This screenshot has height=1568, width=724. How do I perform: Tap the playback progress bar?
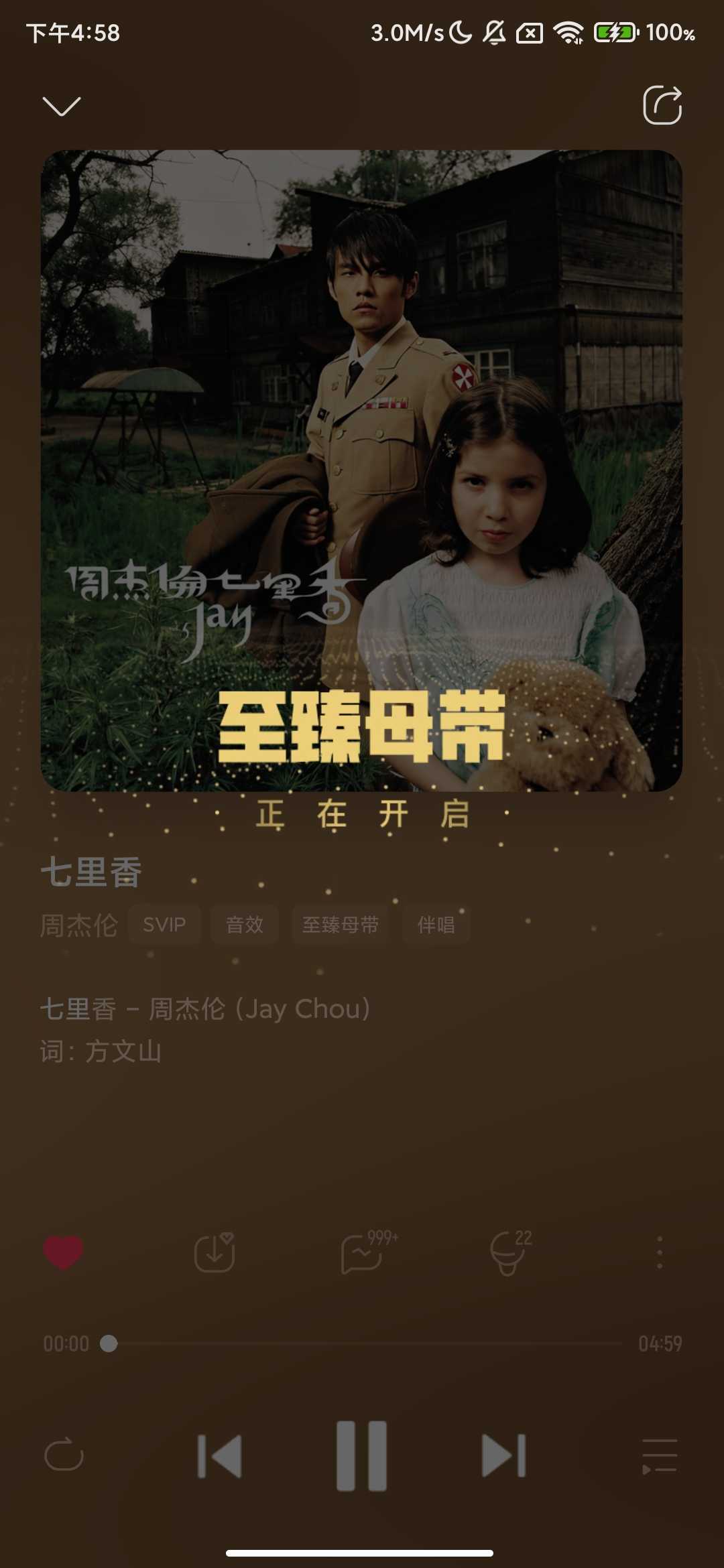click(x=365, y=1344)
